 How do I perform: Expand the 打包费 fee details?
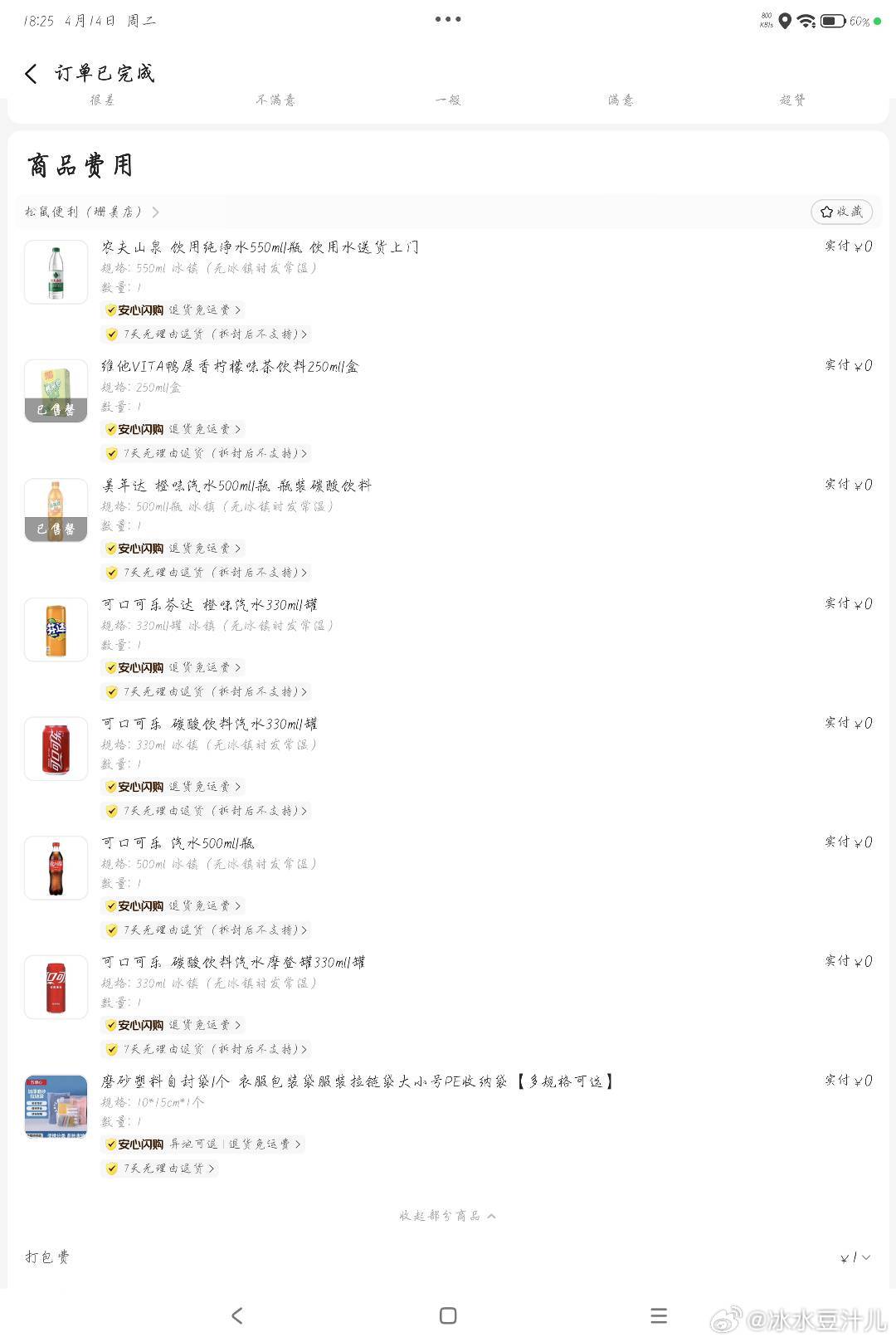856,1257
